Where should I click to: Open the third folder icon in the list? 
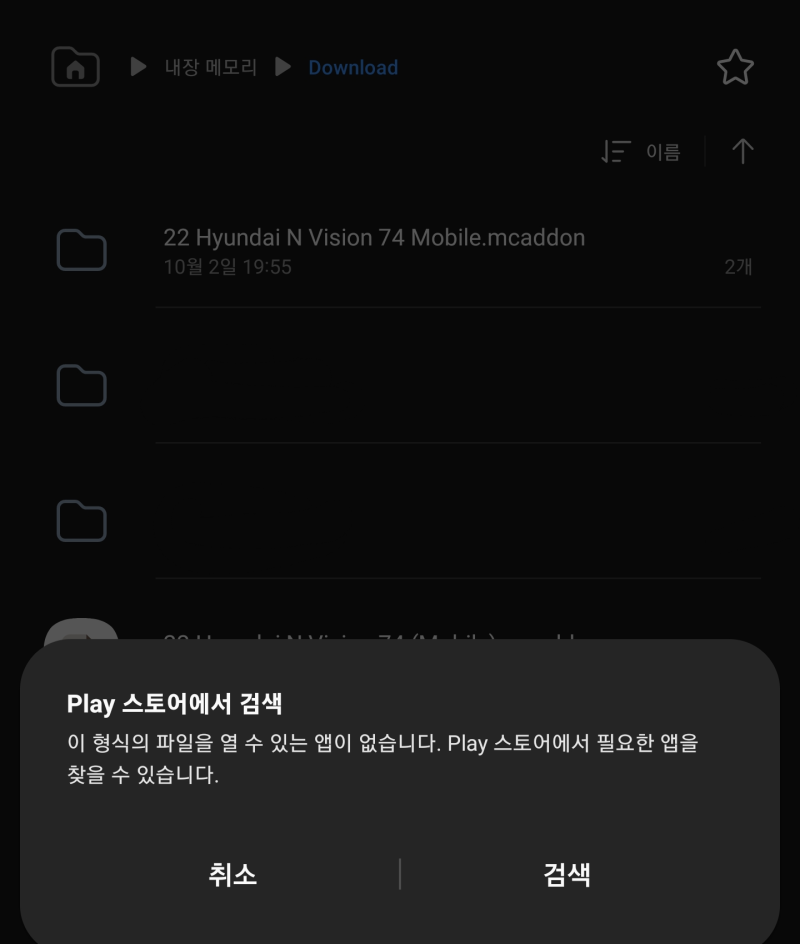point(82,521)
